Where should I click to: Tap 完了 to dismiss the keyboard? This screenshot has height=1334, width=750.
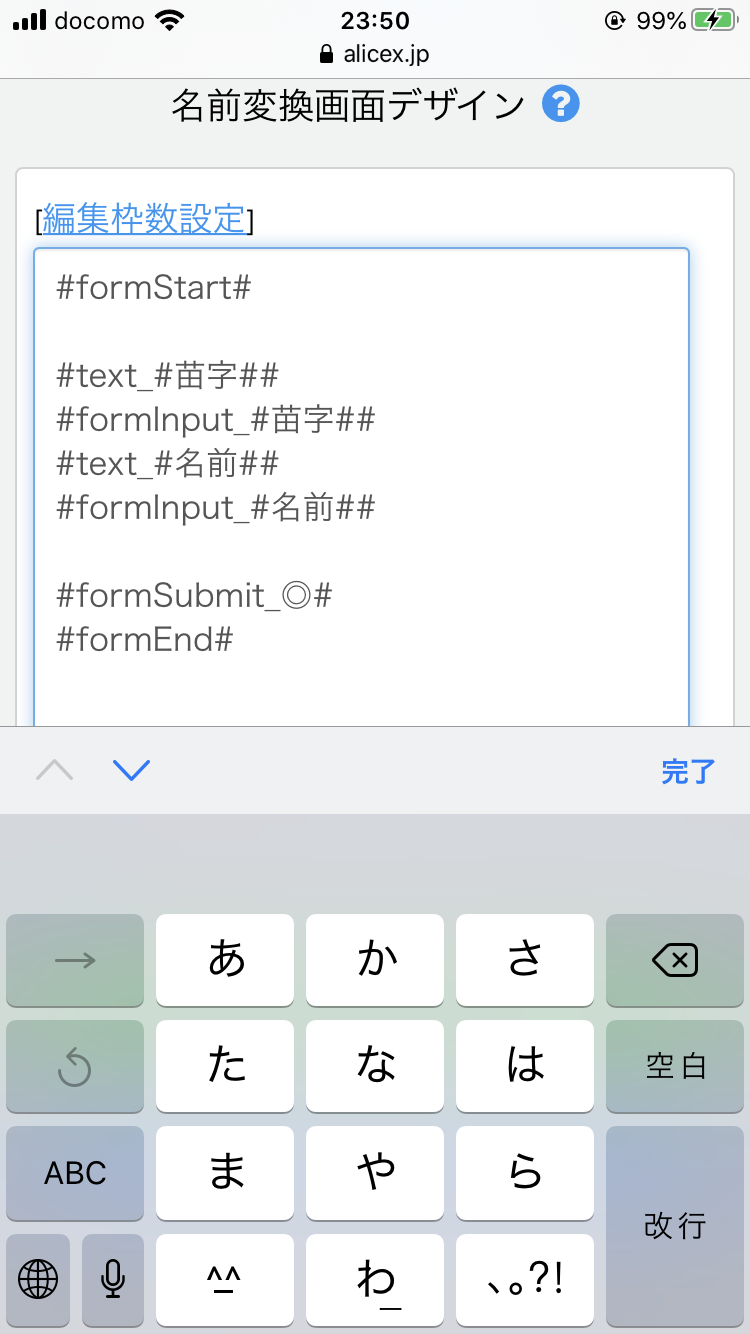[688, 771]
